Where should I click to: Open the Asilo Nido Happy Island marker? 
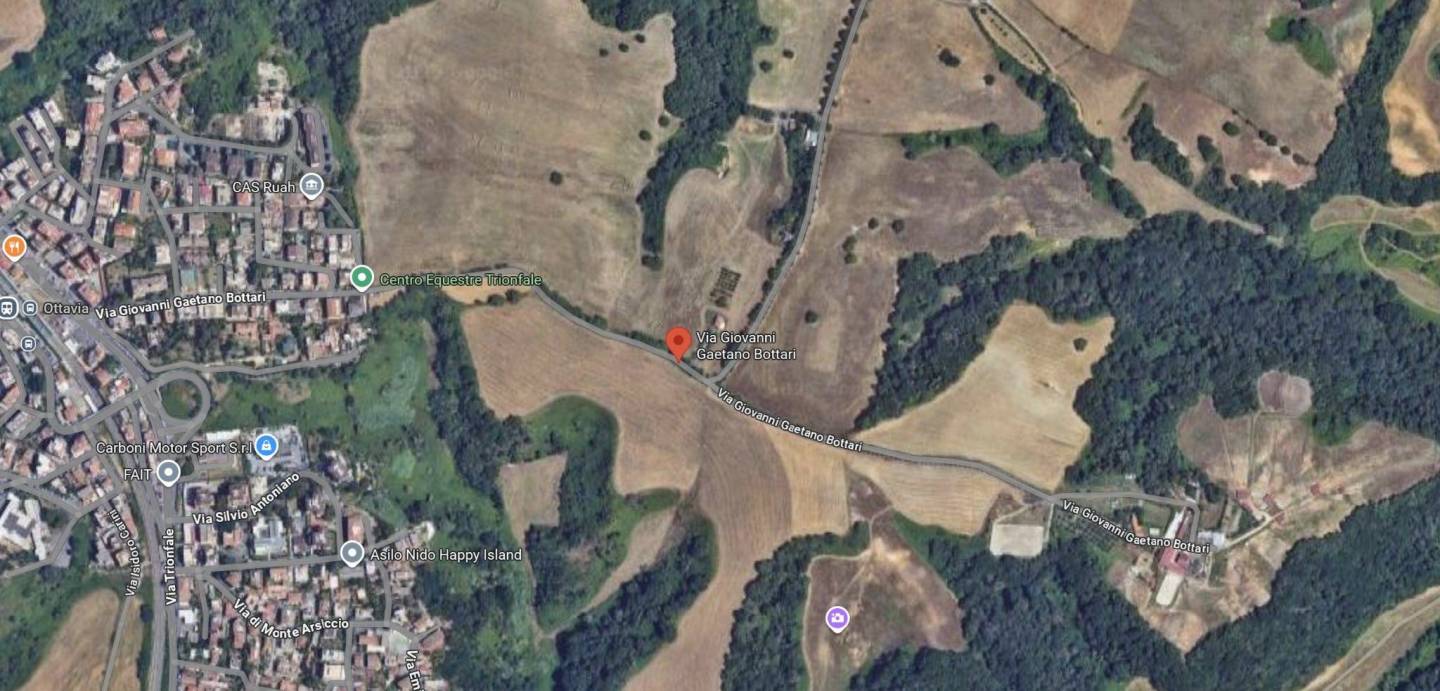[x=351, y=552]
